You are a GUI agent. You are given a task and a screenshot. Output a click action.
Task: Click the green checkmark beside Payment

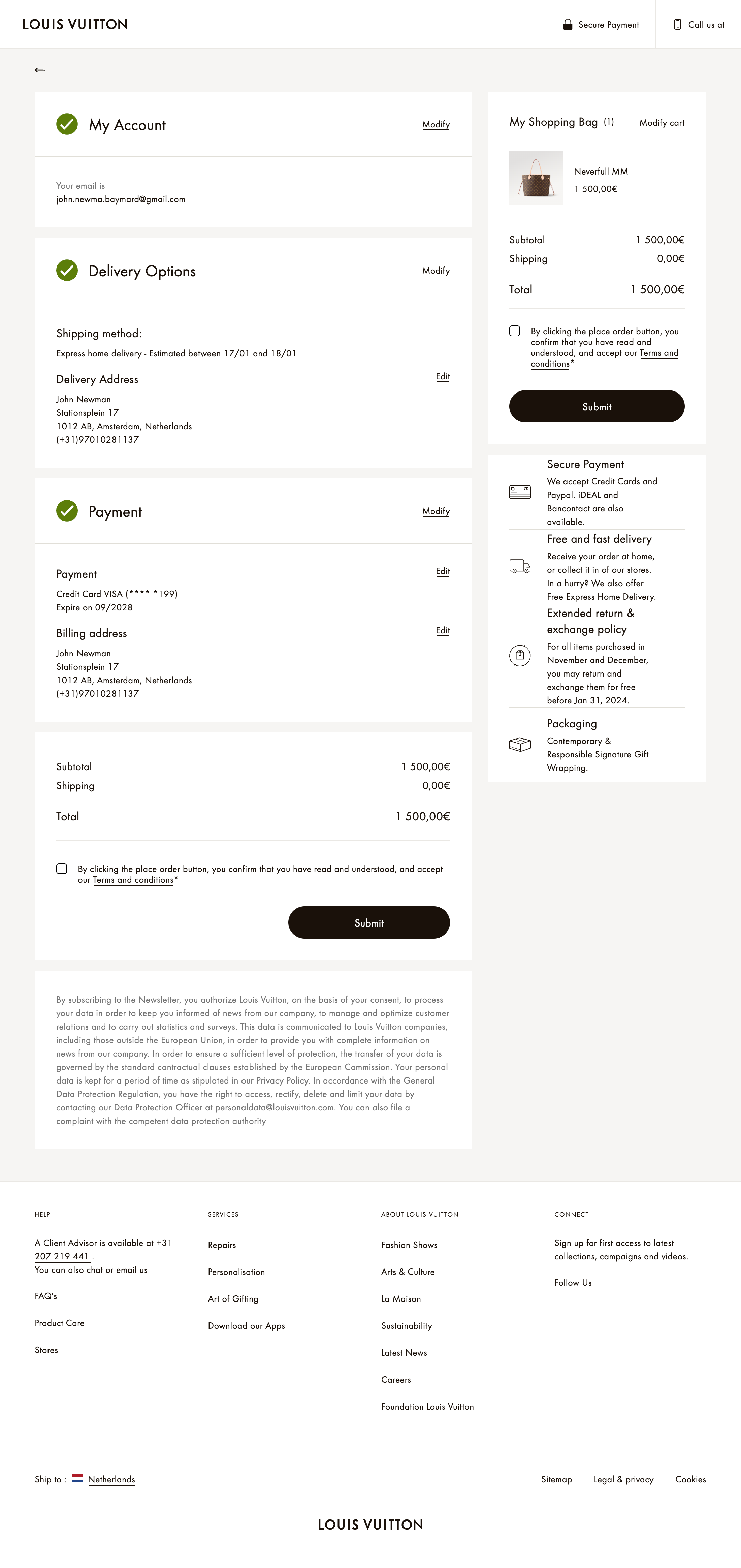pyautogui.click(x=67, y=511)
